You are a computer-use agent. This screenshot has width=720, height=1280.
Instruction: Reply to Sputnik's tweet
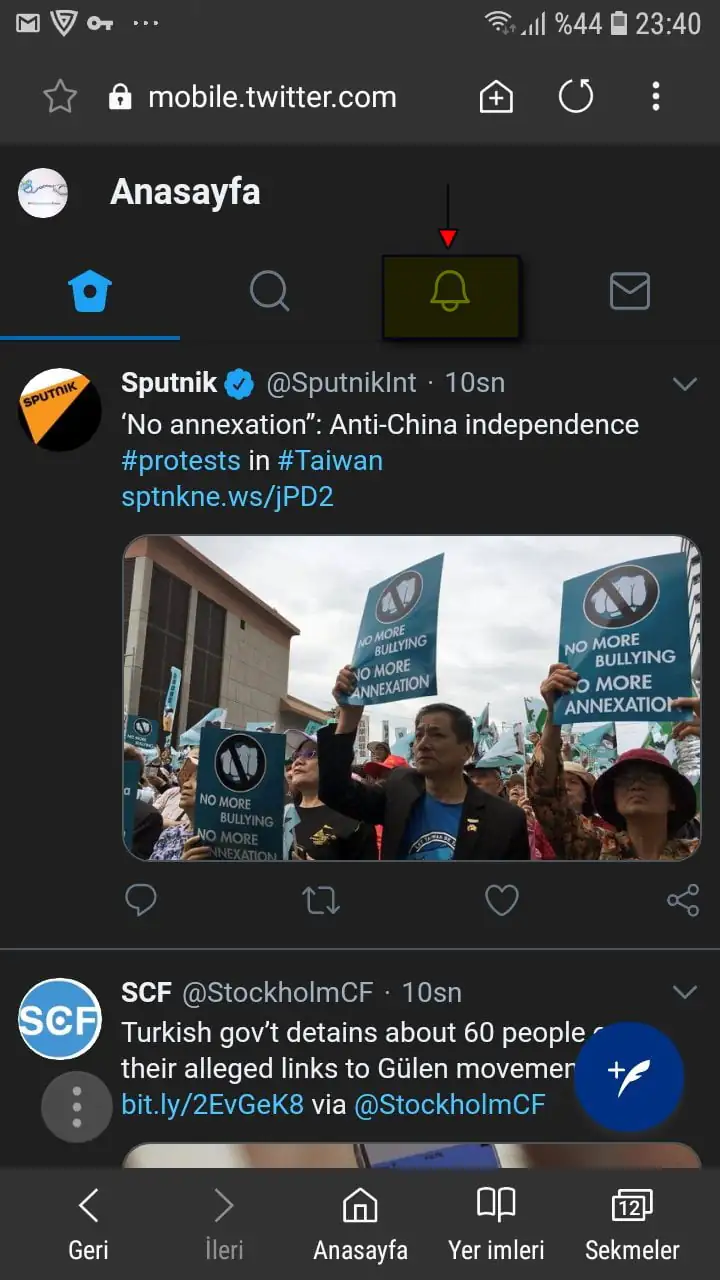click(x=141, y=901)
